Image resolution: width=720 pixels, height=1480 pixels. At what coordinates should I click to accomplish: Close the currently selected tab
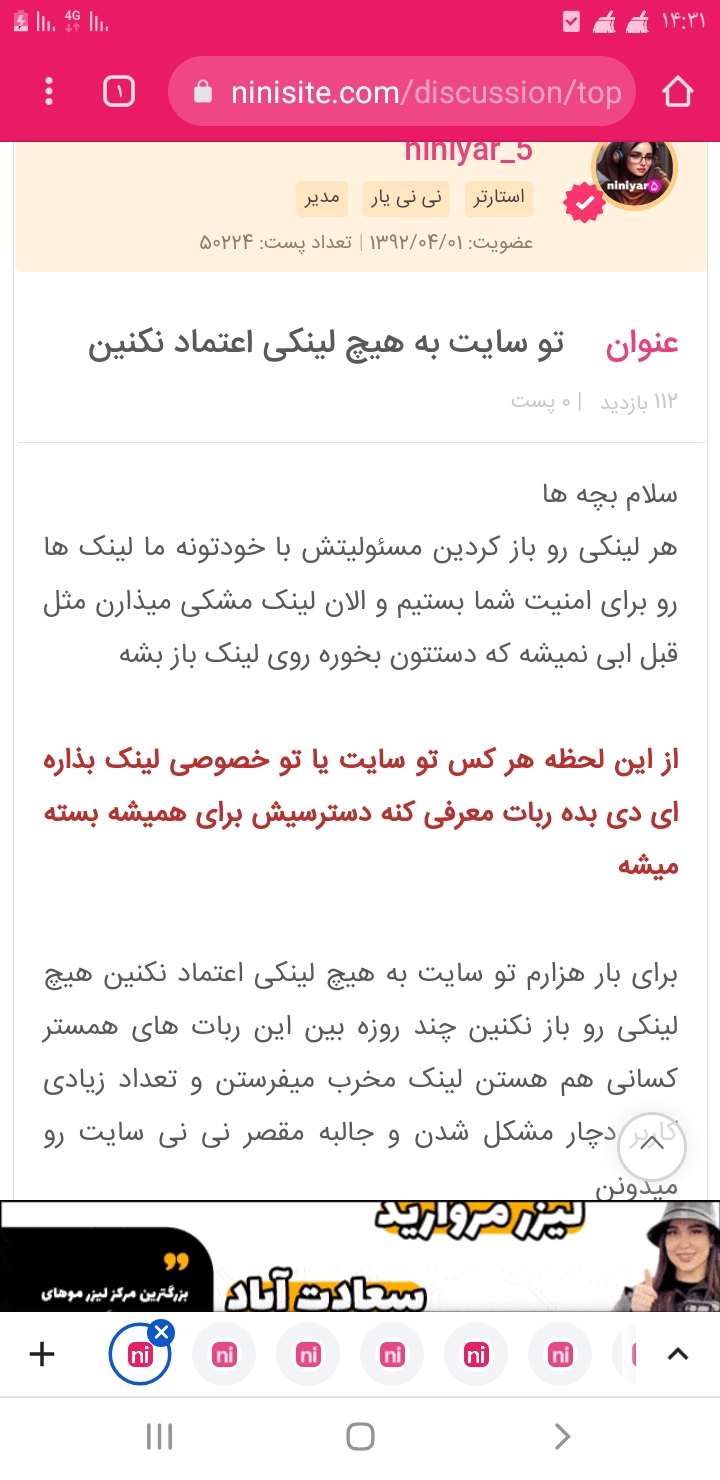point(162,1332)
